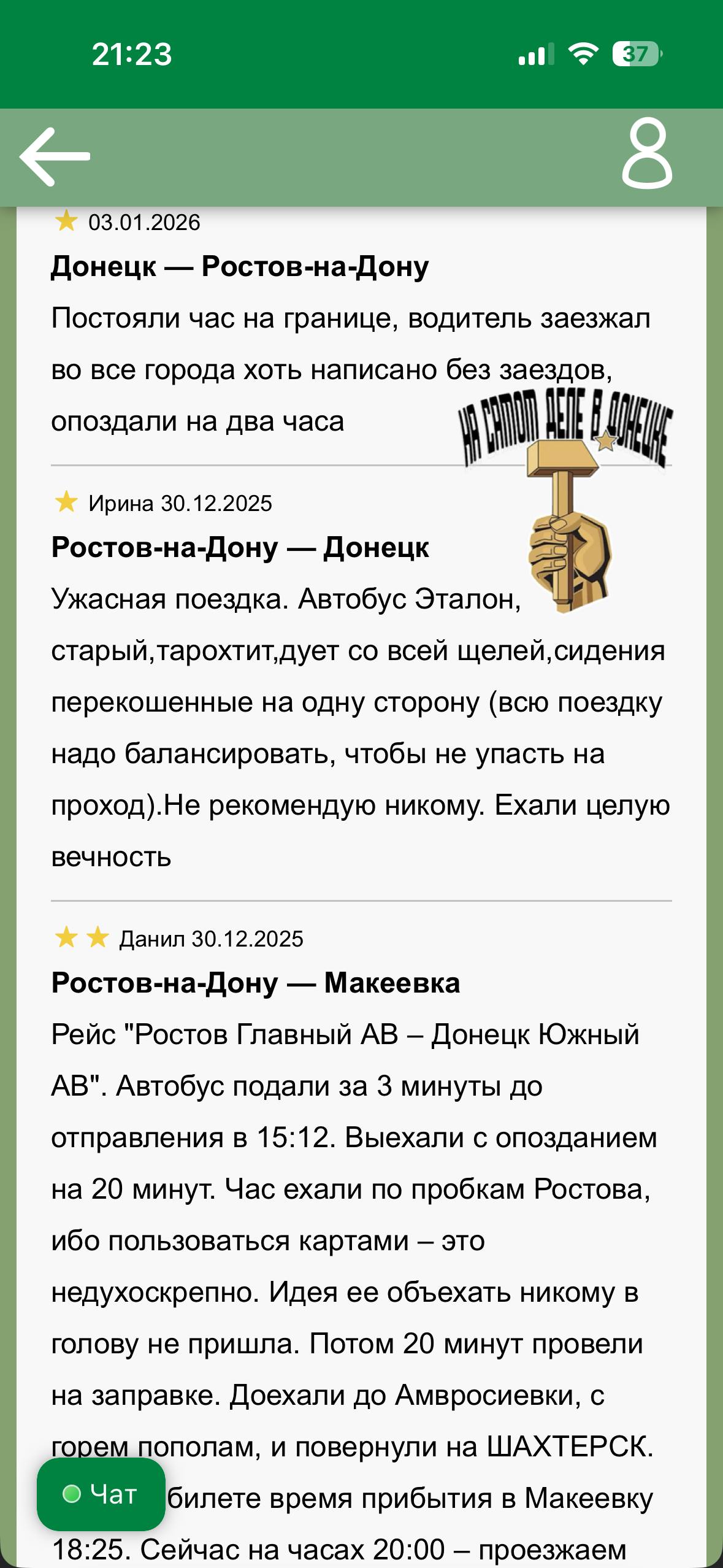The image size is (723, 1568).
Task: Open the user profile icon
Action: [x=647, y=154]
